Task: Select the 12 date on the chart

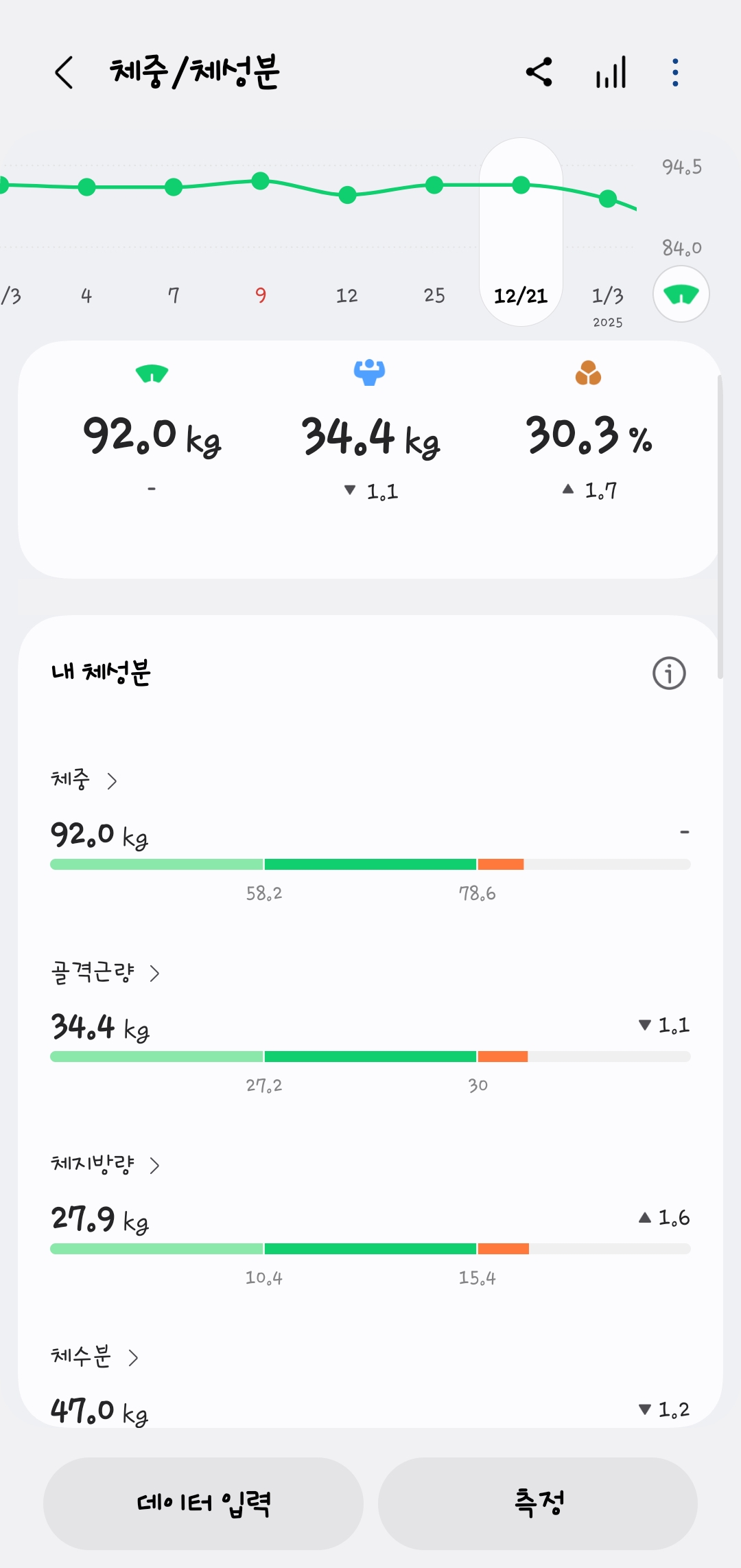Action: [347, 295]
